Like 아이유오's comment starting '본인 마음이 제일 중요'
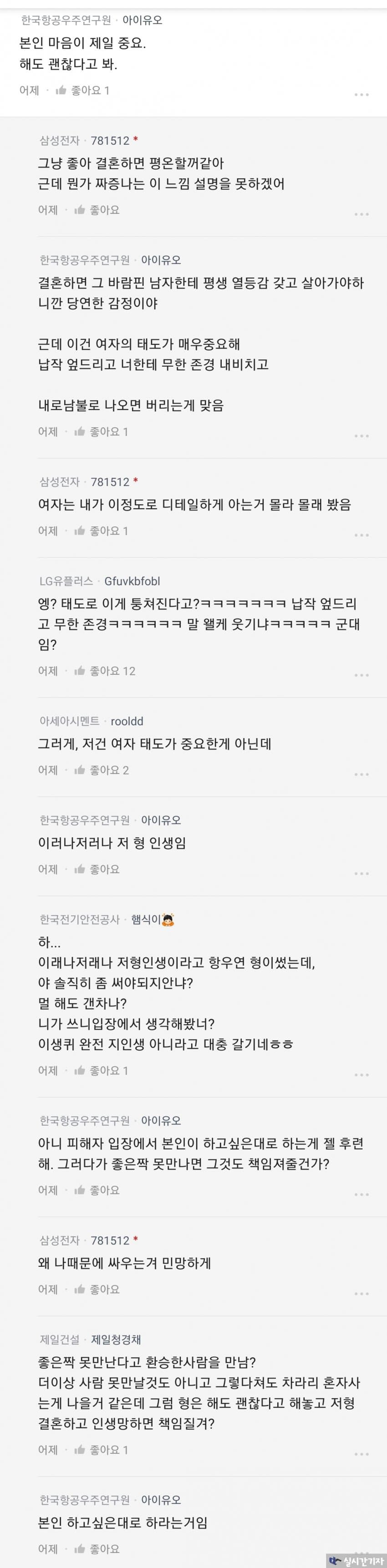The width and height of the screenshot is (387, 1568). (x=82, y=91)
